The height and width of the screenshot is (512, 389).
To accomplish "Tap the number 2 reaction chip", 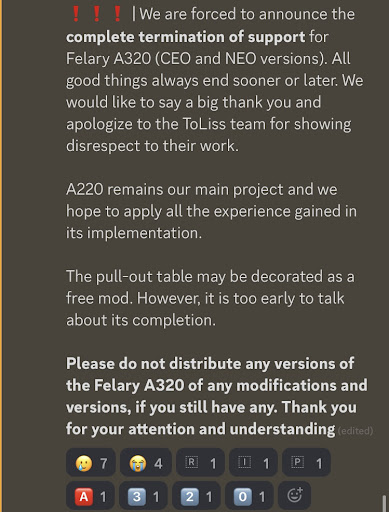I will point(196,496).
